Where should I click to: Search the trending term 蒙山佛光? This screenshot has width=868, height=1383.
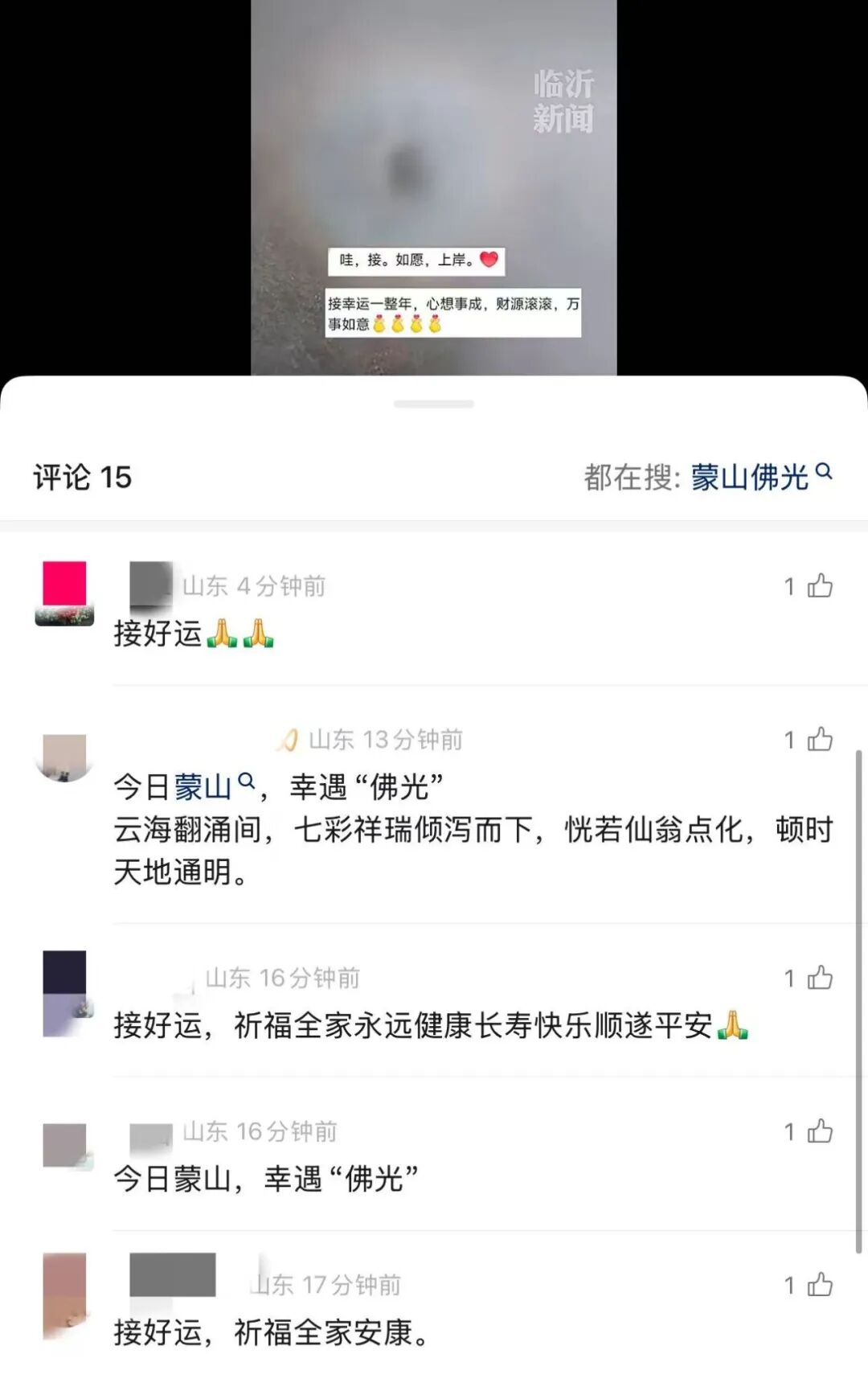pyautogui.click(x=760, y=477)
